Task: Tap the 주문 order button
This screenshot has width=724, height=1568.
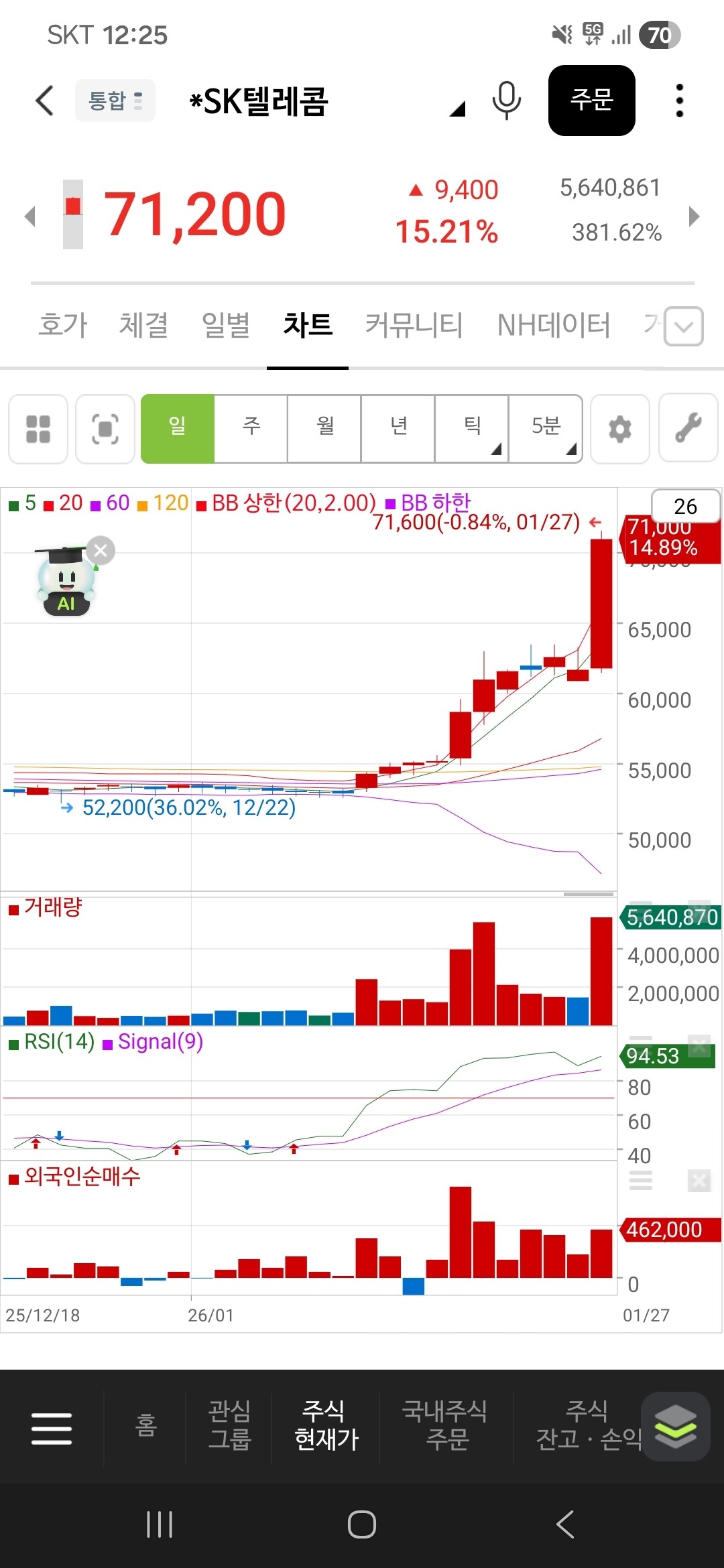Action: tap(591, 101)
